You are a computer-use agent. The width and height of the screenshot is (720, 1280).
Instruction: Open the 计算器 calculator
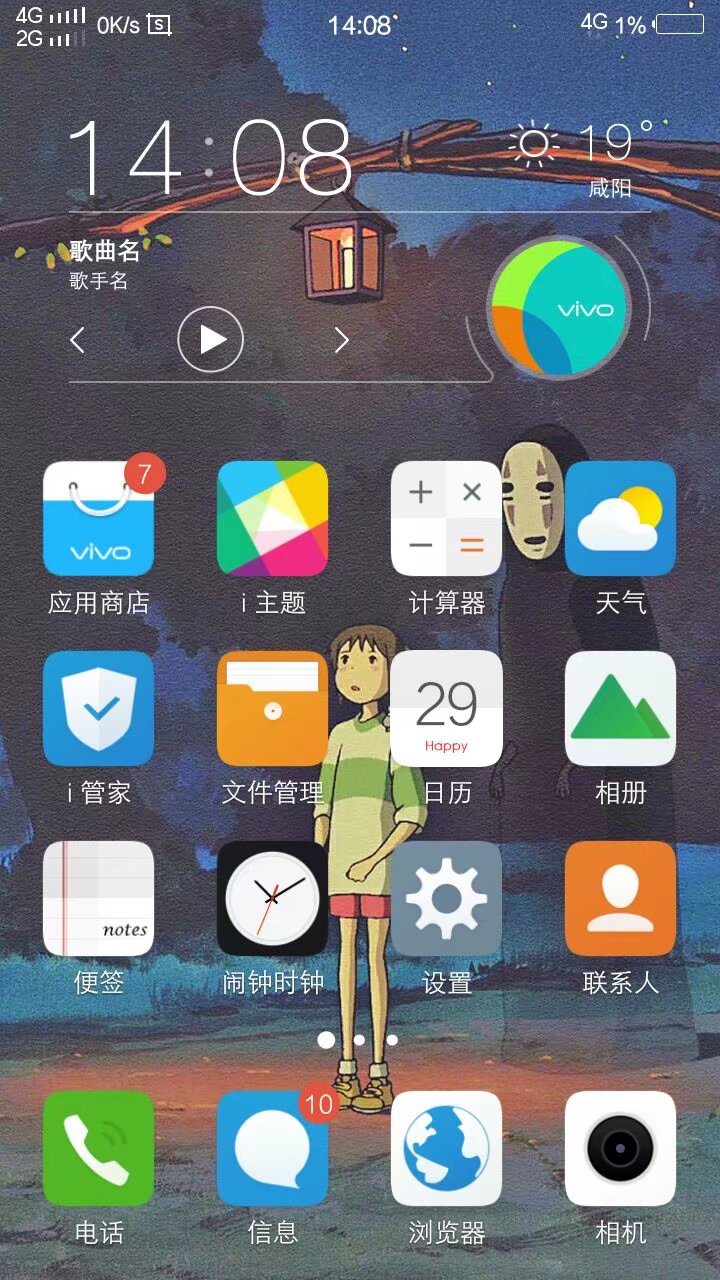pyautogui.click(x=446, y=518)
